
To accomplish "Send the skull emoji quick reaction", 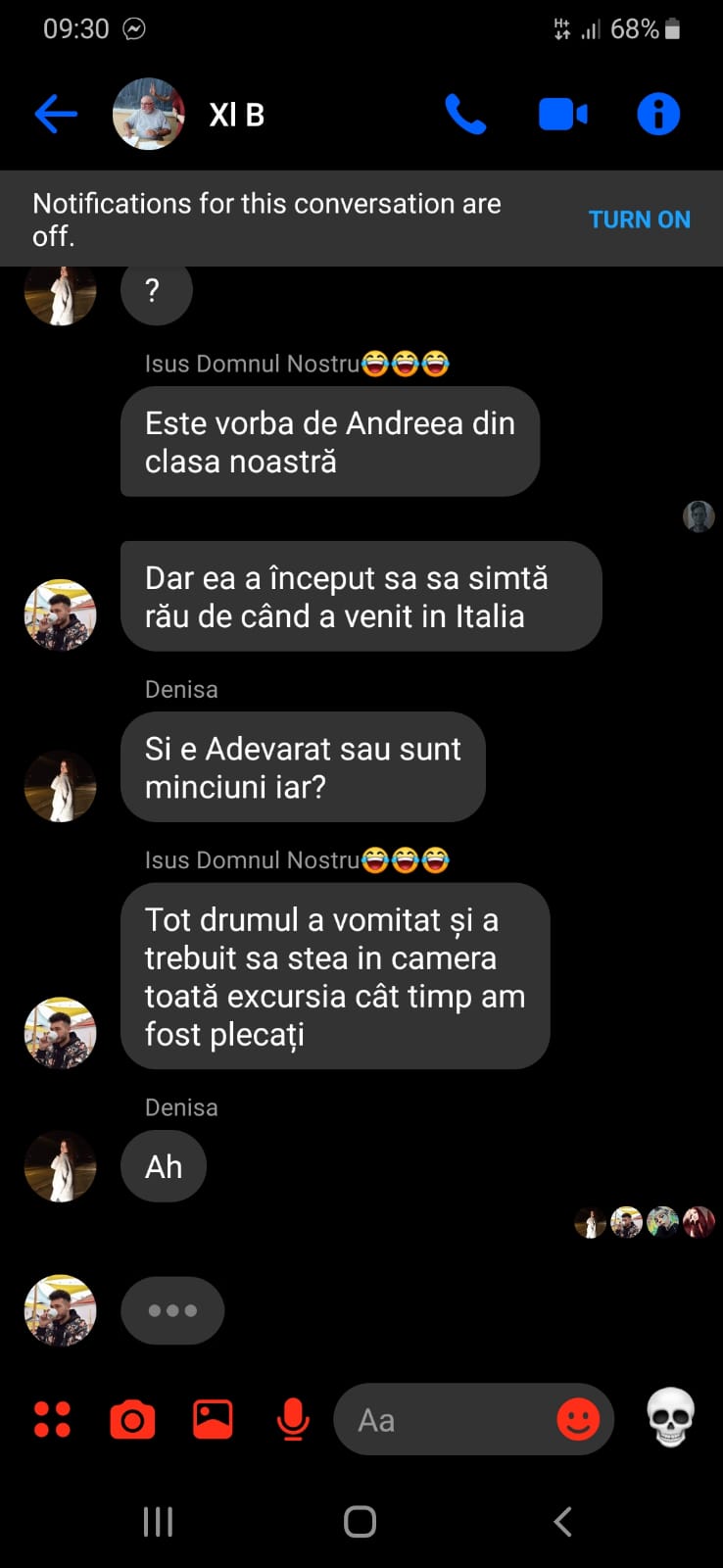I will tap(671, 1417).
